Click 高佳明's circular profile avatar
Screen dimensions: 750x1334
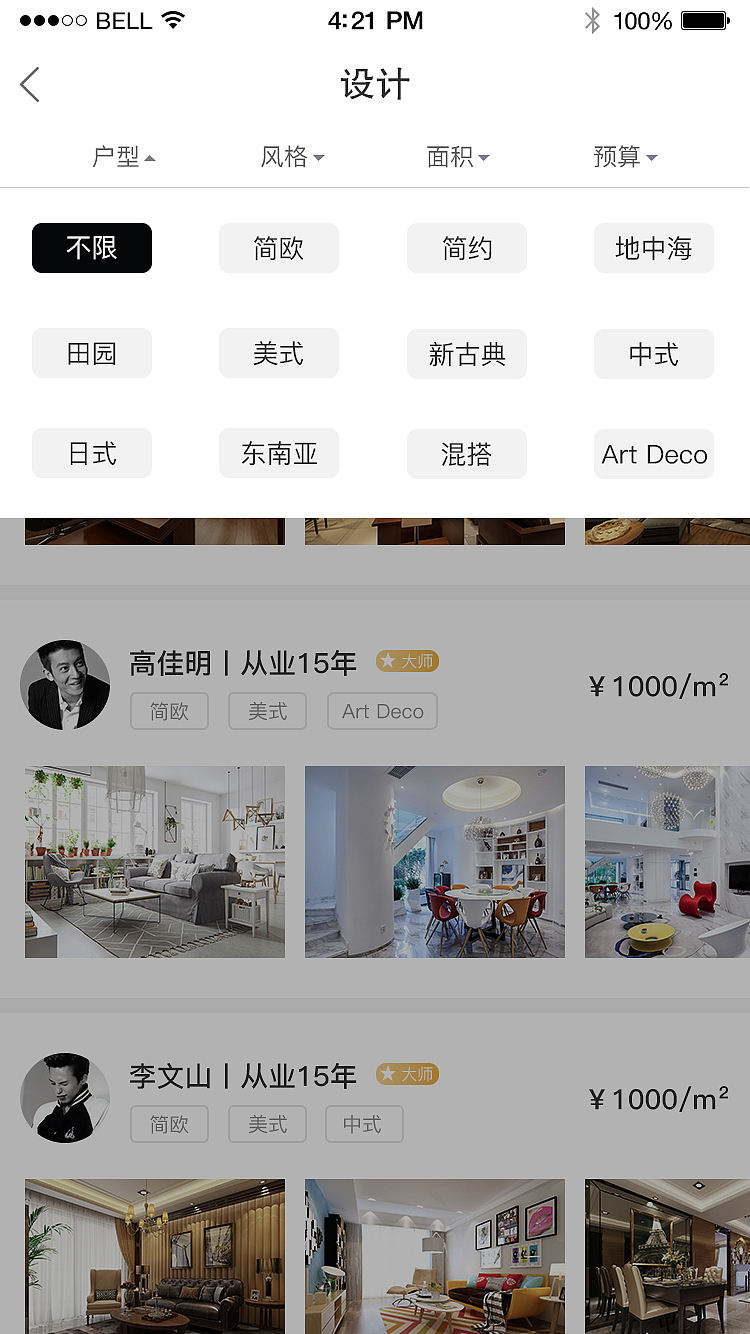click(x=65, y=685)
